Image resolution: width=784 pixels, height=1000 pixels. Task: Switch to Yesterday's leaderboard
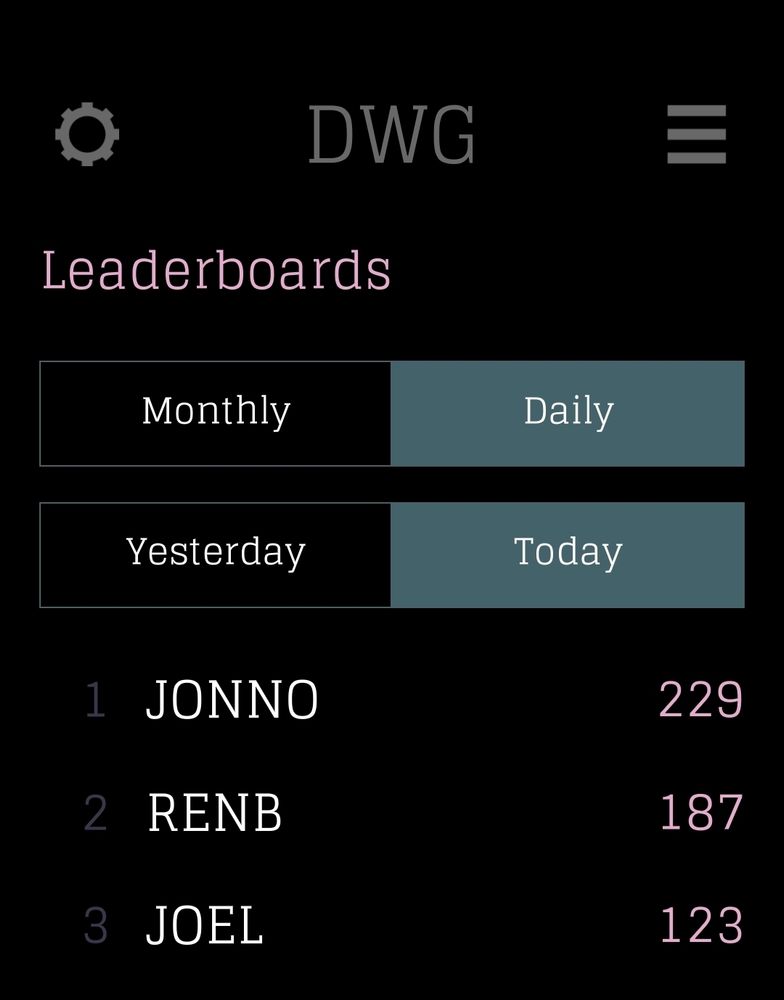[216, 553]
